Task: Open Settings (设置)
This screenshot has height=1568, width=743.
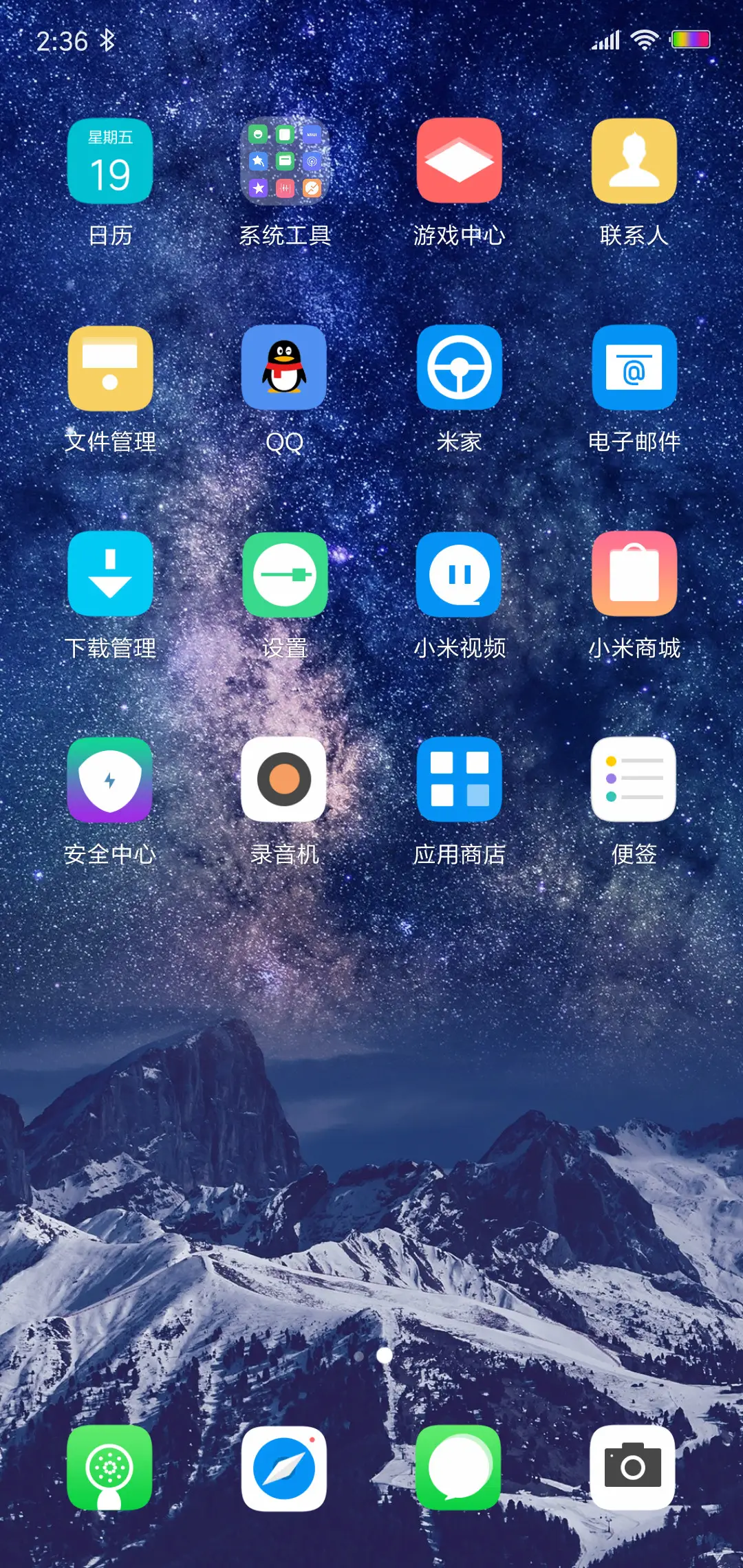Action: tap(284, 575)
